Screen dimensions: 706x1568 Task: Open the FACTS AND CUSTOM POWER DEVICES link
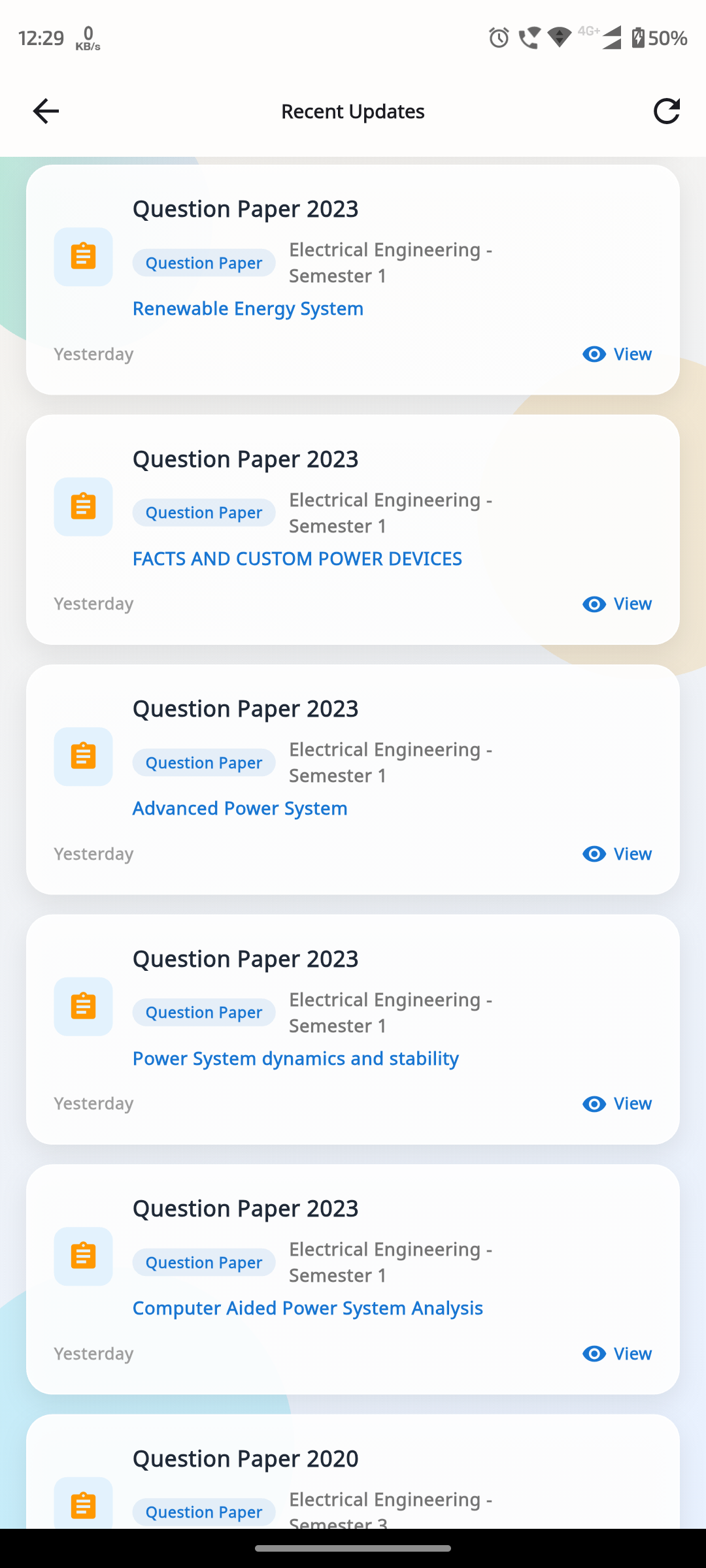[x=297, y=559]
